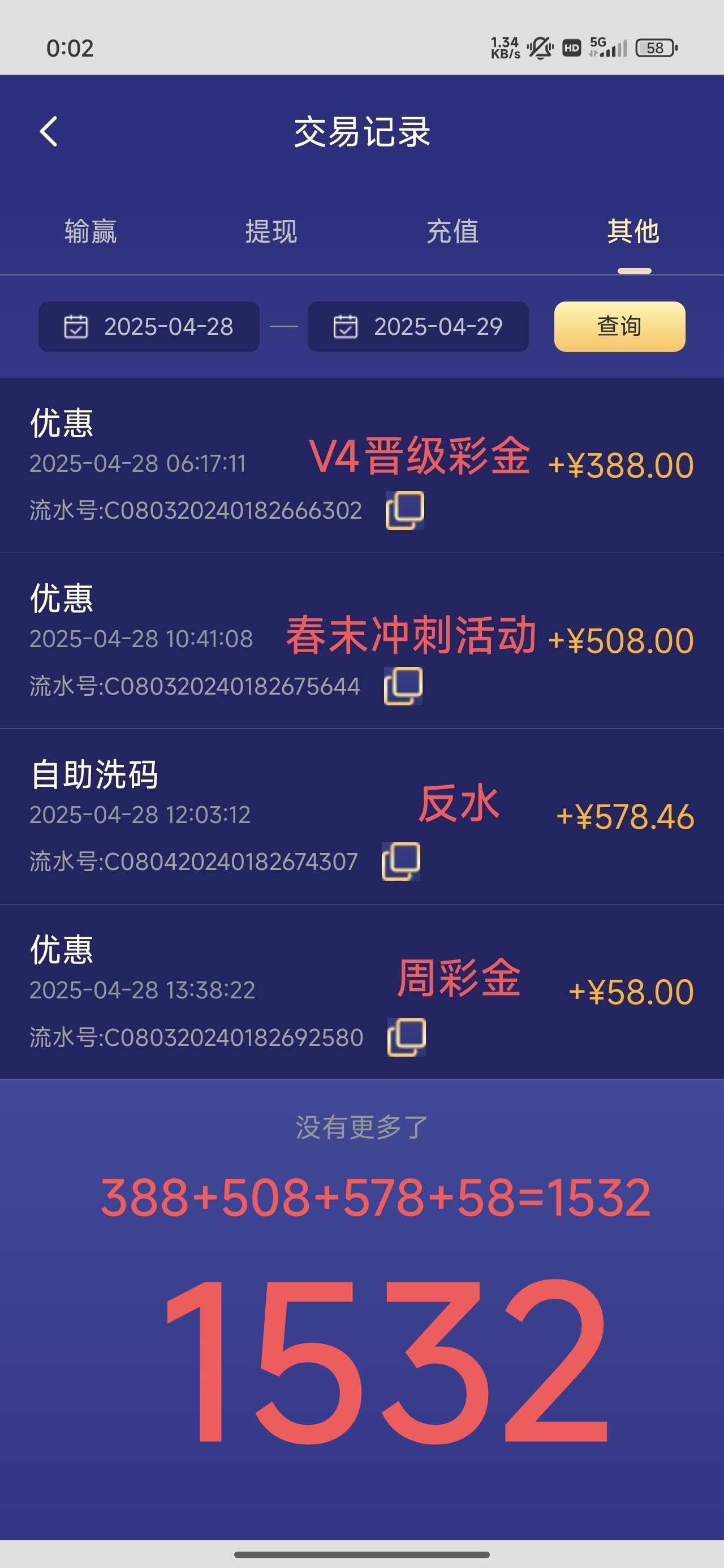
Task: Switch to the 输赢 tab
Action: tap(90, 232)
